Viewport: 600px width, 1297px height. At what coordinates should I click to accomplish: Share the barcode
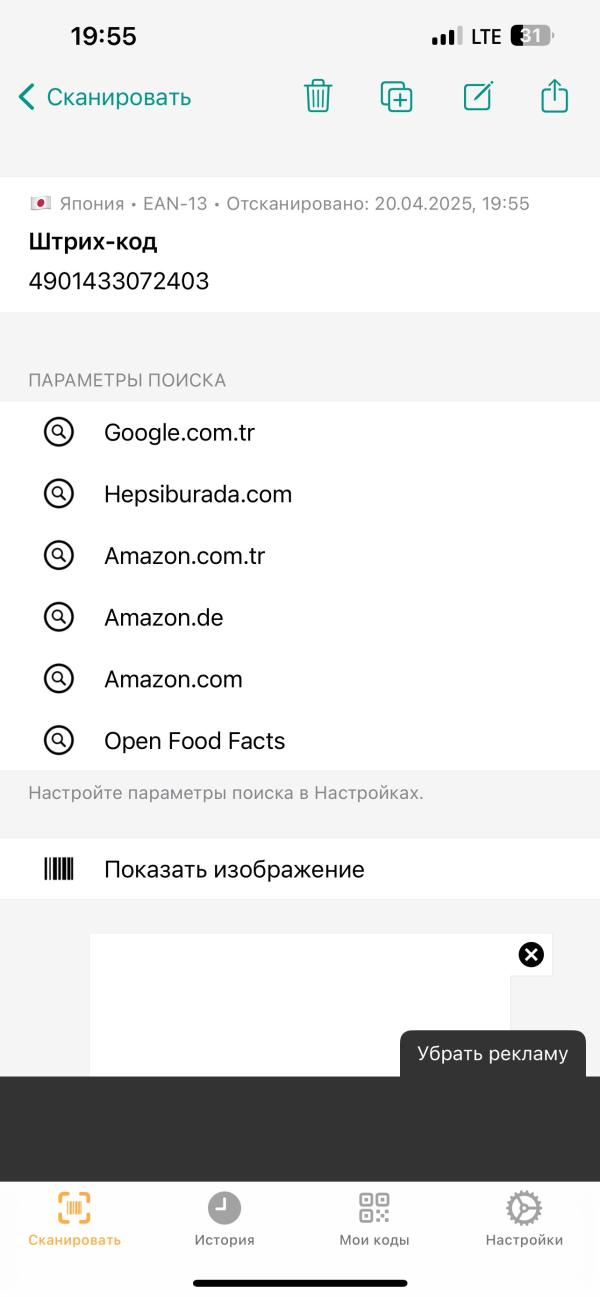554,96
